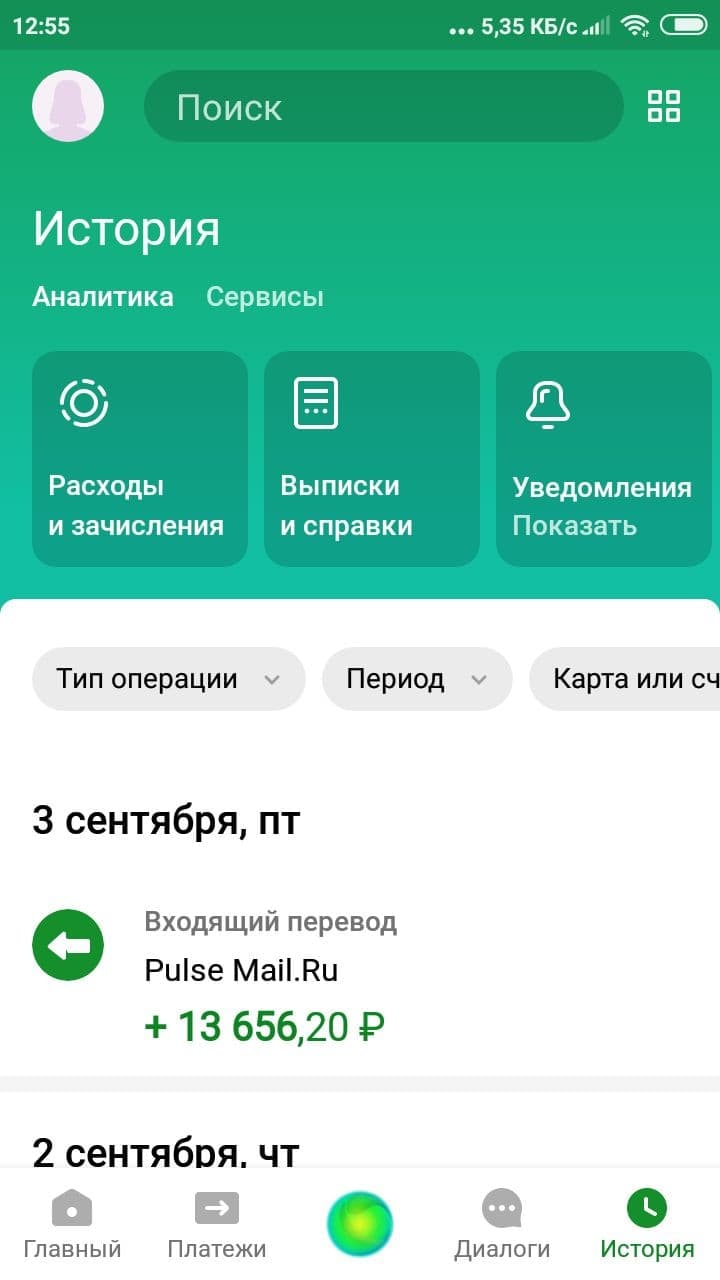Tap the Поиск search field
The height and width of the screenshot is (1280, 720).
(x=383, y=106)
